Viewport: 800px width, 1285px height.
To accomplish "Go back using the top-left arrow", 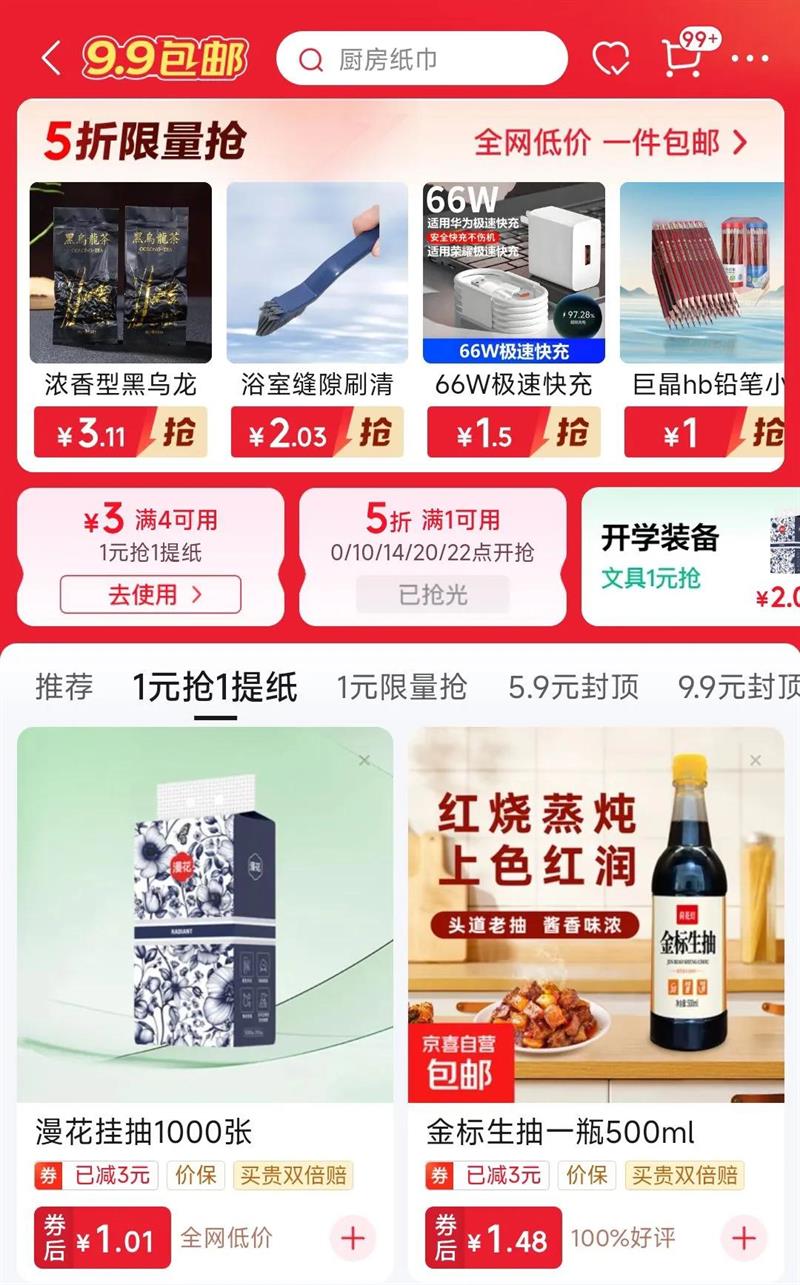I will point(51,59).
